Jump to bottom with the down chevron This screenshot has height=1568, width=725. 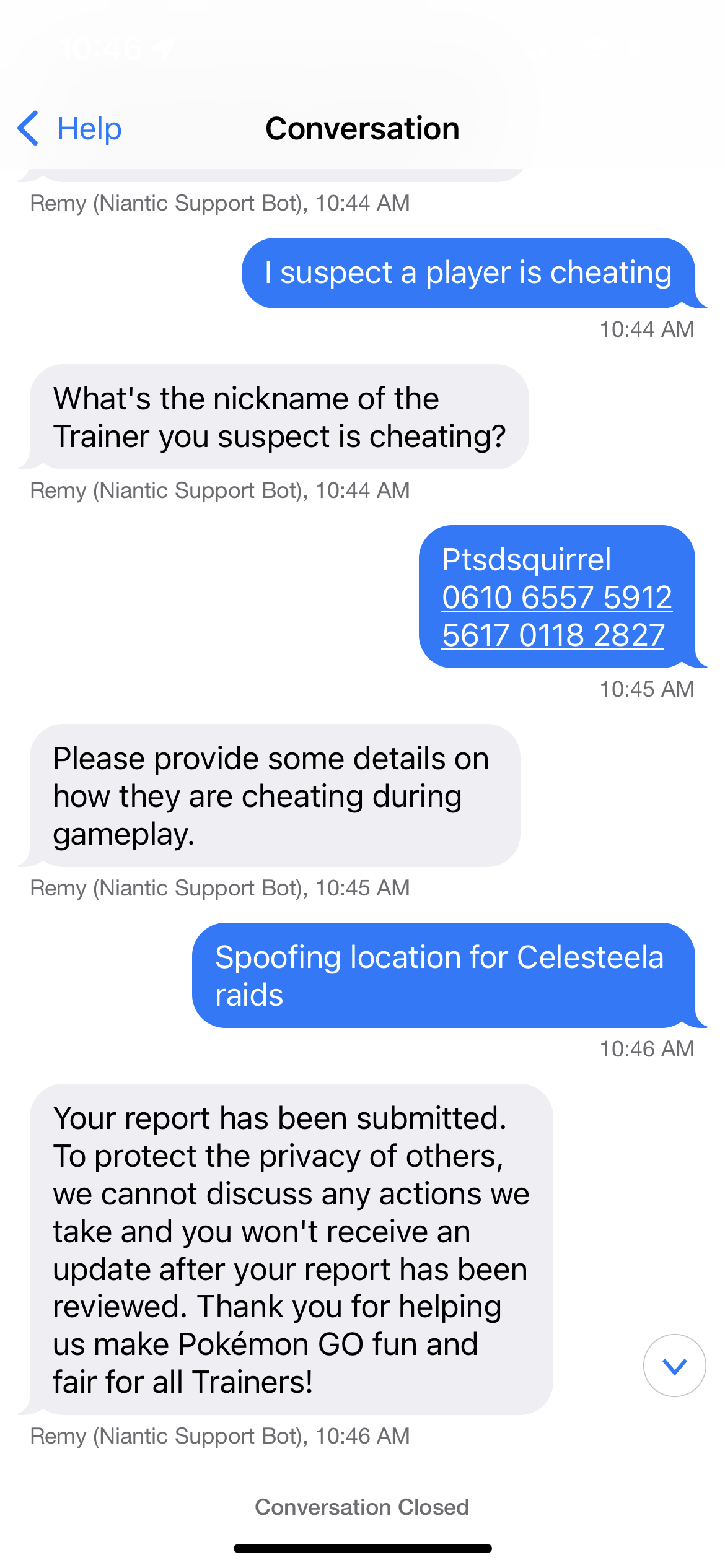pos(674,1365)
